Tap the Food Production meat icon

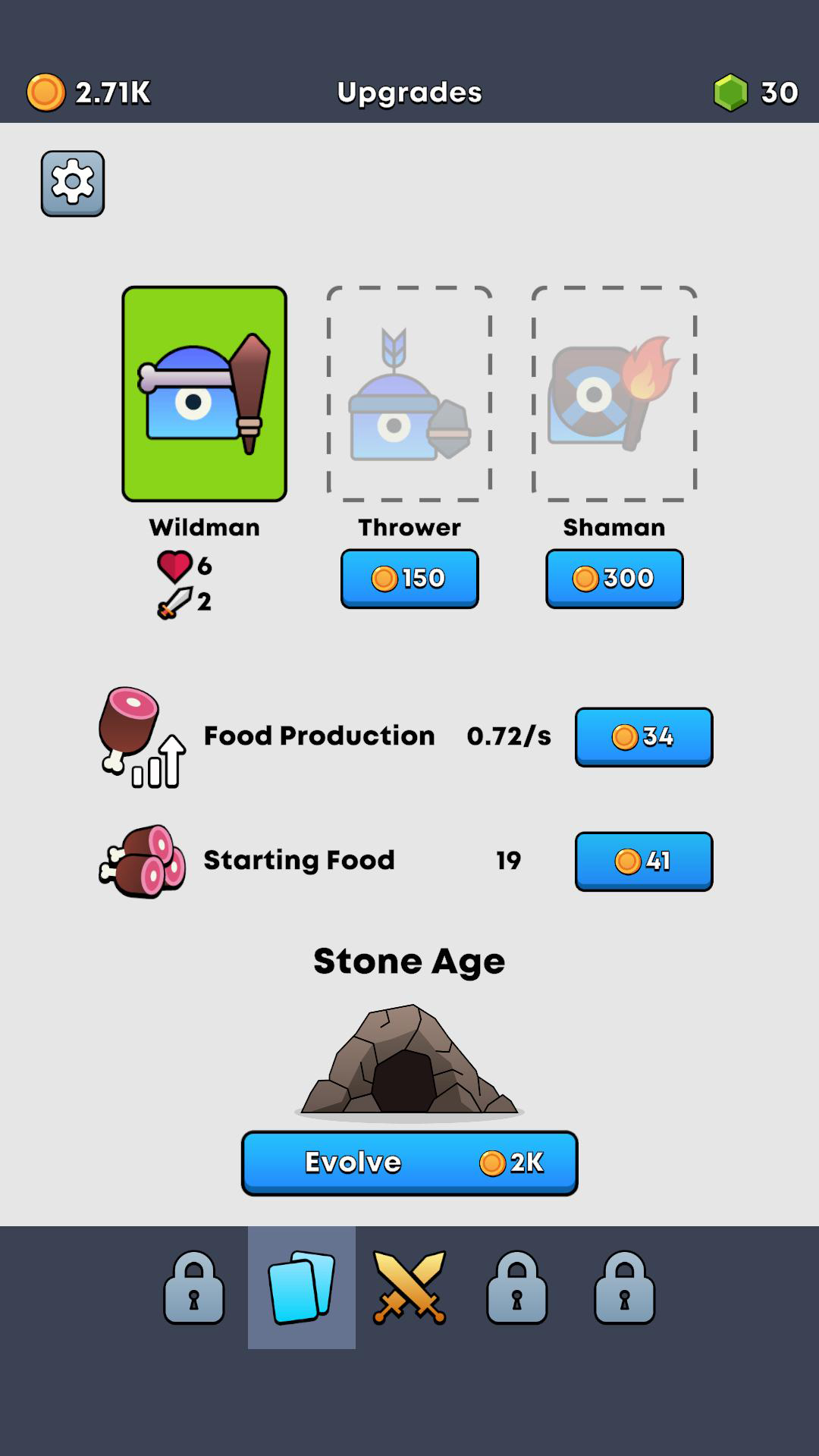pos(140,736)
